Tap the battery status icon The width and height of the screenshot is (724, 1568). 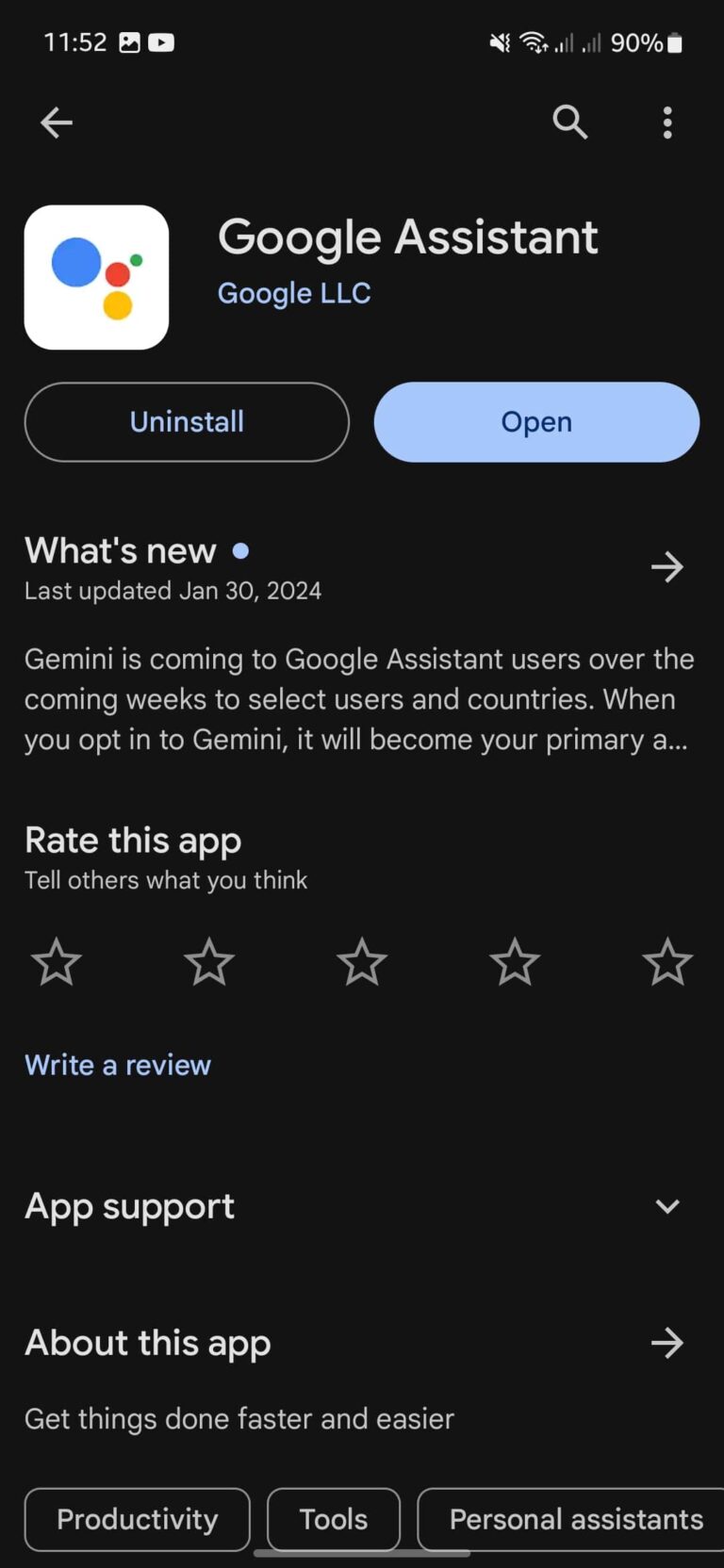click(x=675, y=41)
